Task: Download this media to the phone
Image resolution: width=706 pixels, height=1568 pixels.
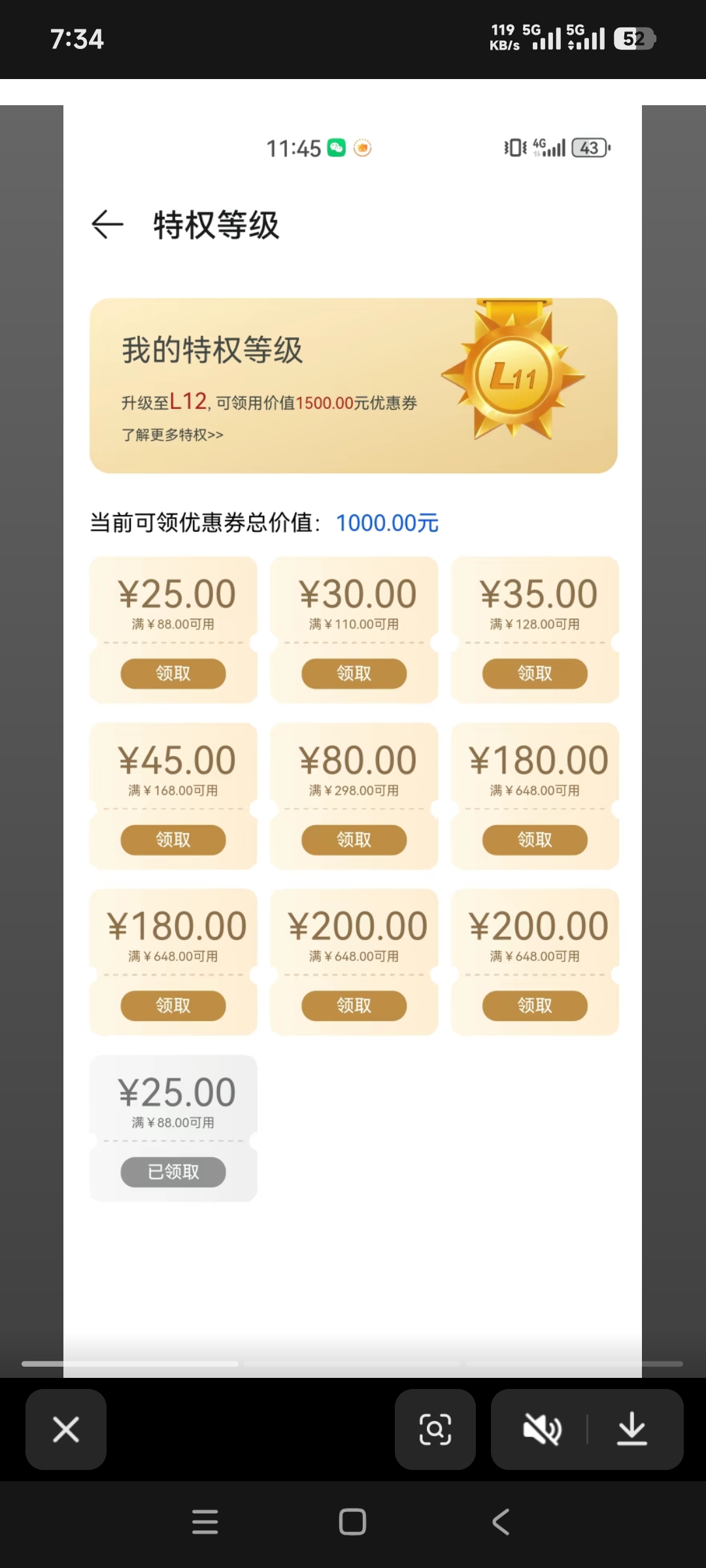Action: [x=632, y=1429]
